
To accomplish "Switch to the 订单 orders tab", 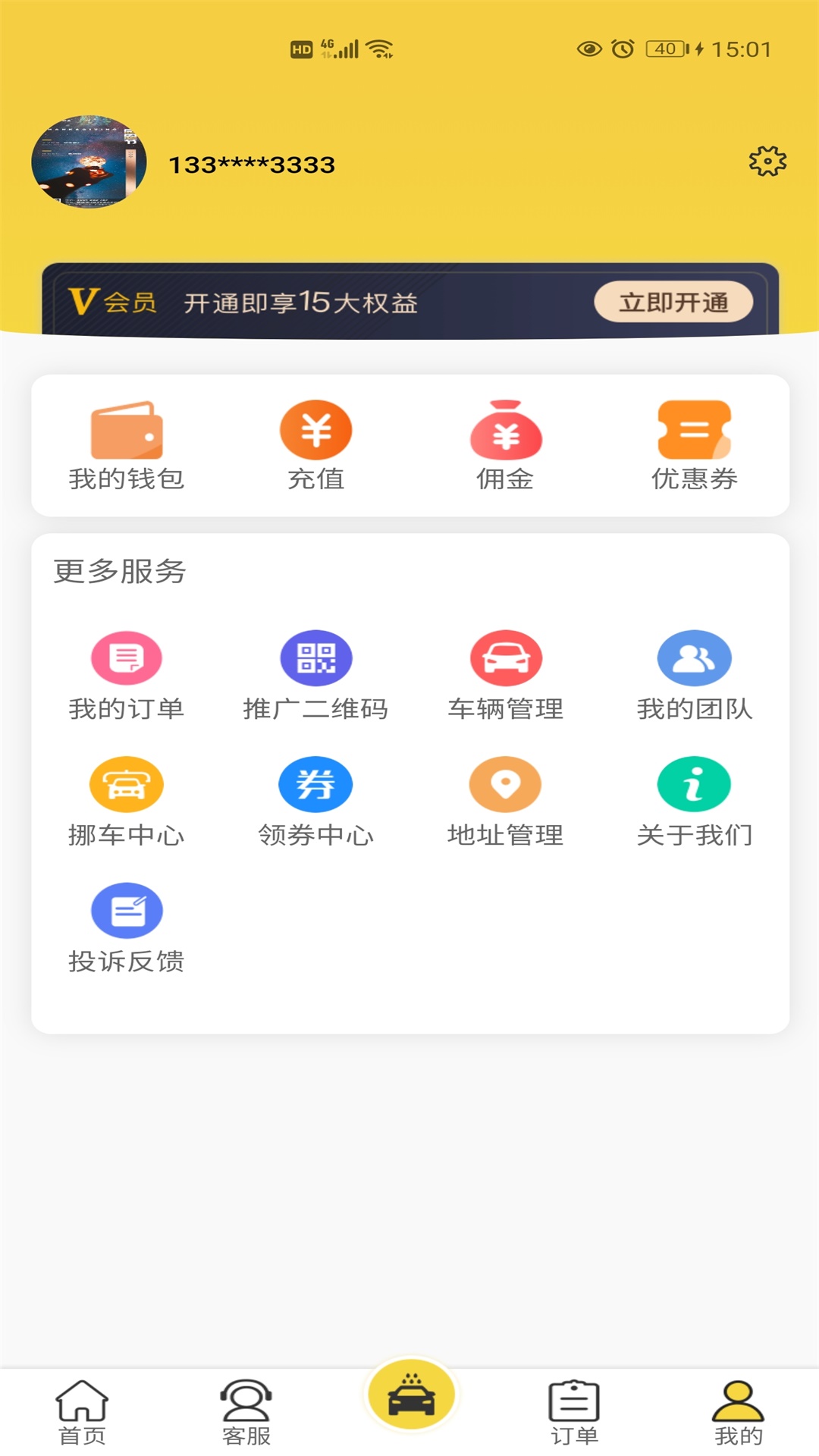I will pos(574,1412).
